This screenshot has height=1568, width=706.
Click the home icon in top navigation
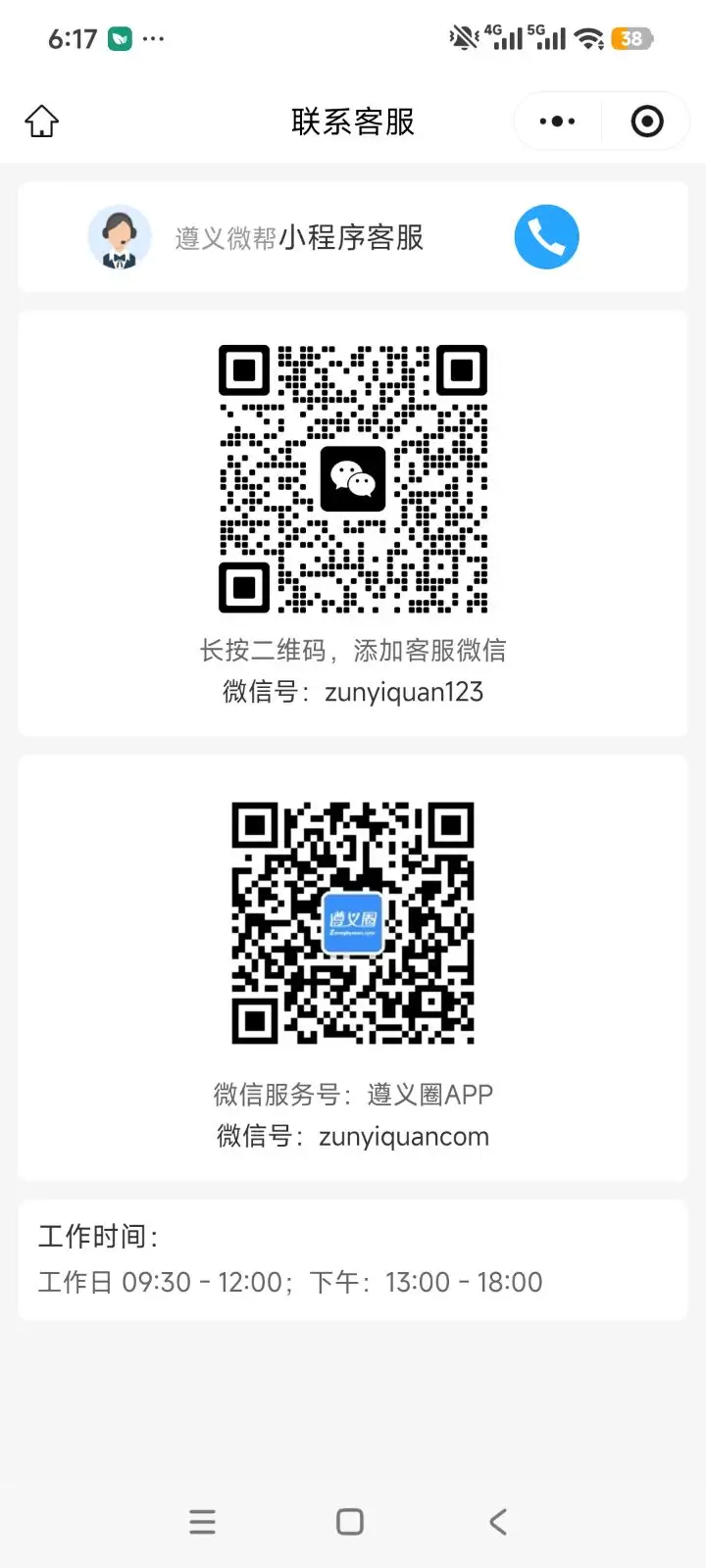(x=41, y=121)
